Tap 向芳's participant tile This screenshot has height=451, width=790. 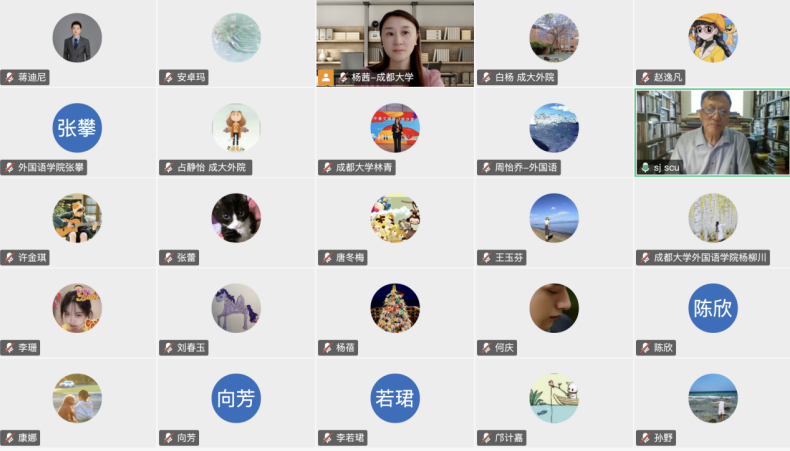coord(236,398)
